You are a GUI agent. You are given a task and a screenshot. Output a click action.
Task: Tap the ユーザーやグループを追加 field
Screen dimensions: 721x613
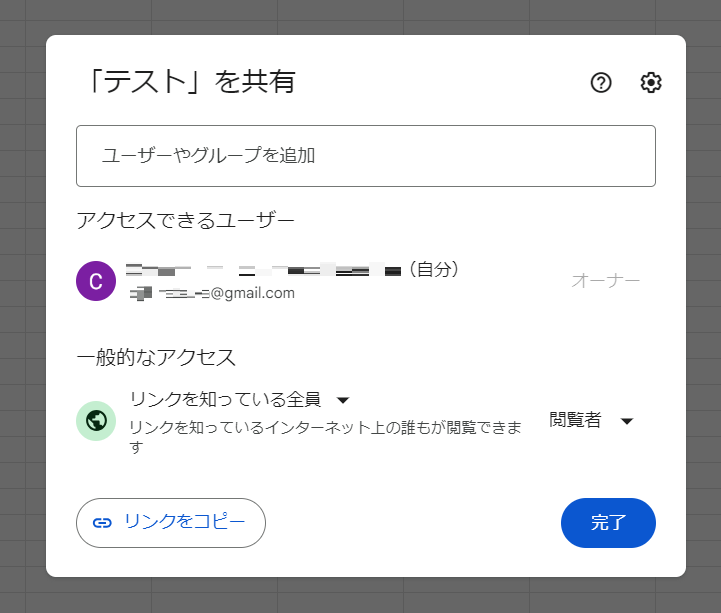coord(365,156)
